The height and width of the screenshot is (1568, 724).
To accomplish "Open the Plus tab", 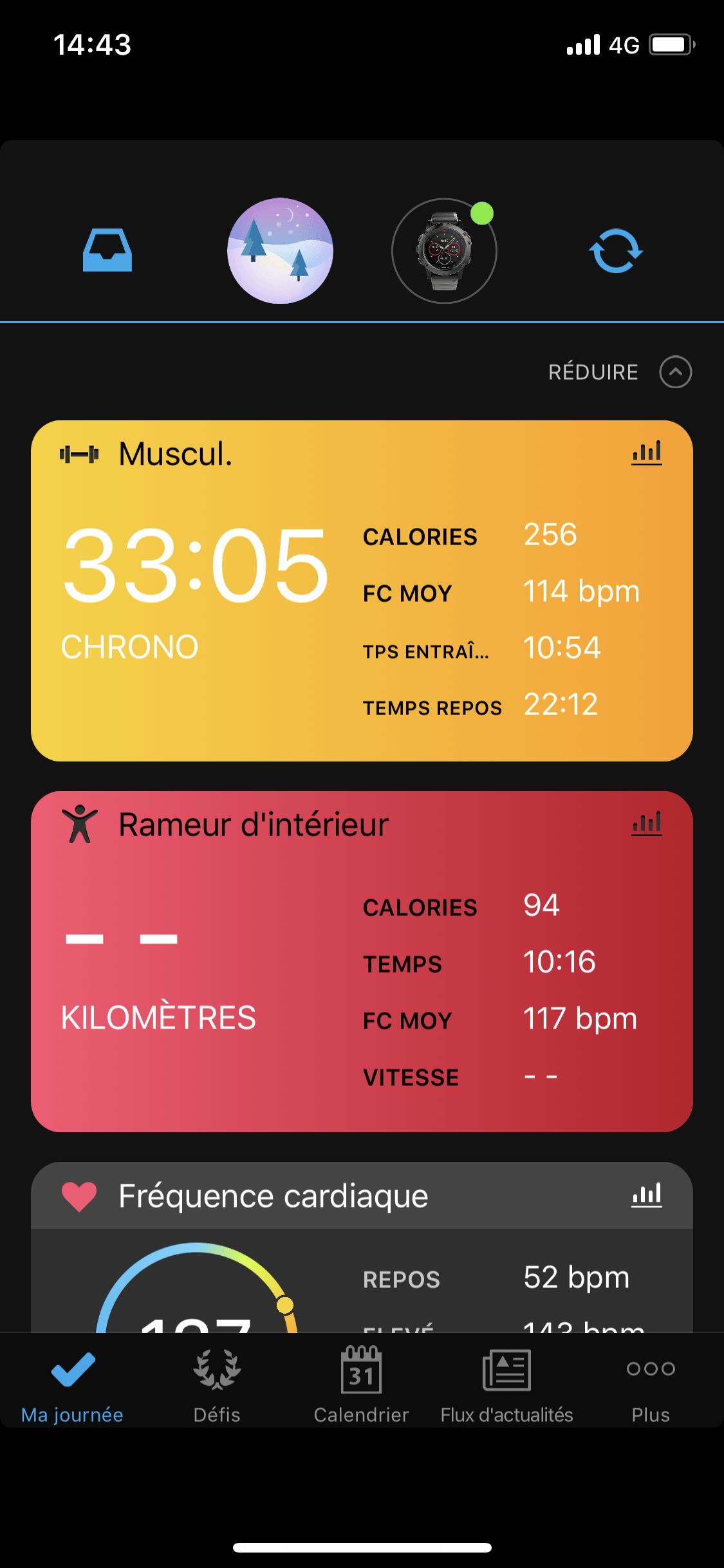I will click(x=651, y=1385).
